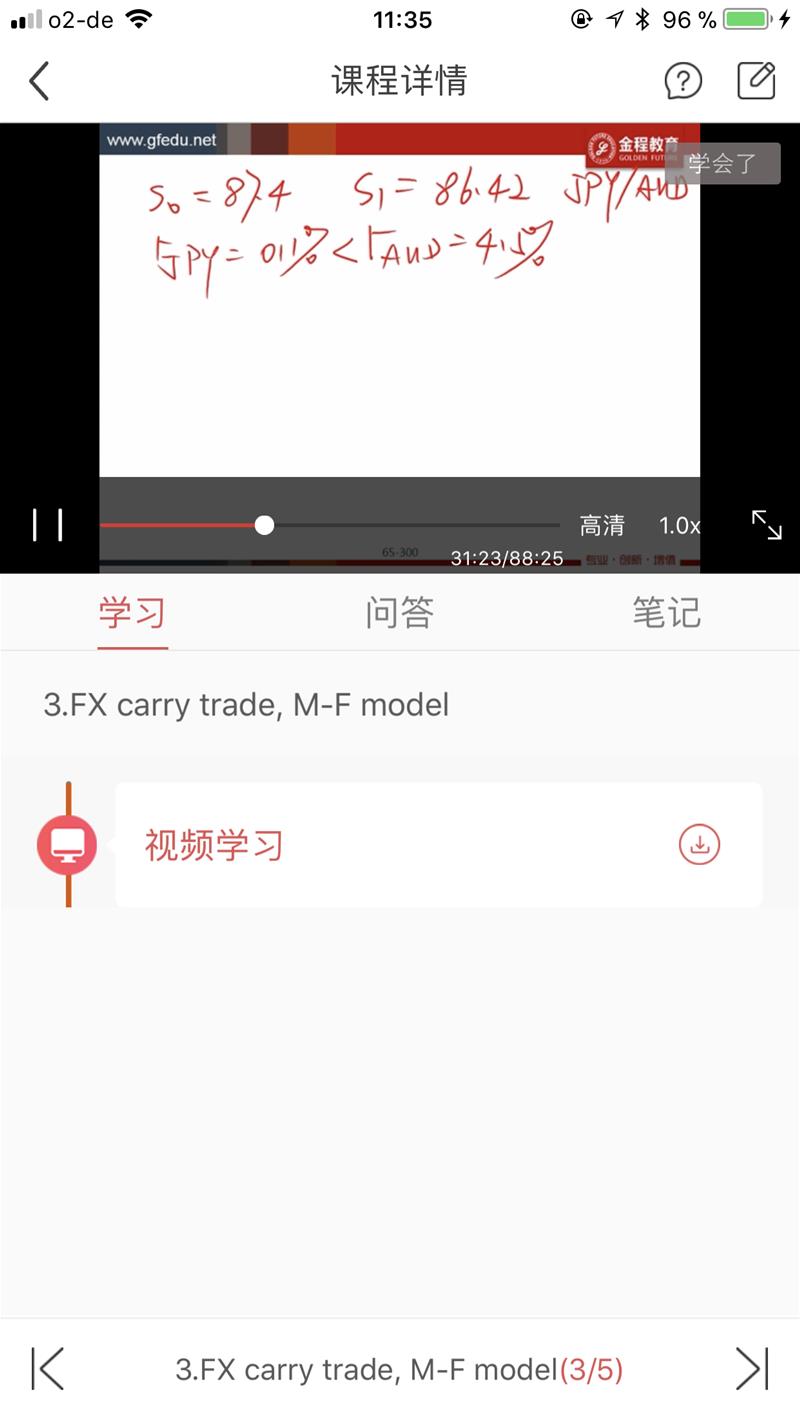Tap the 学会了 button on video
This screenshot has height=1422, width=800.
click(x=723, y=163)
